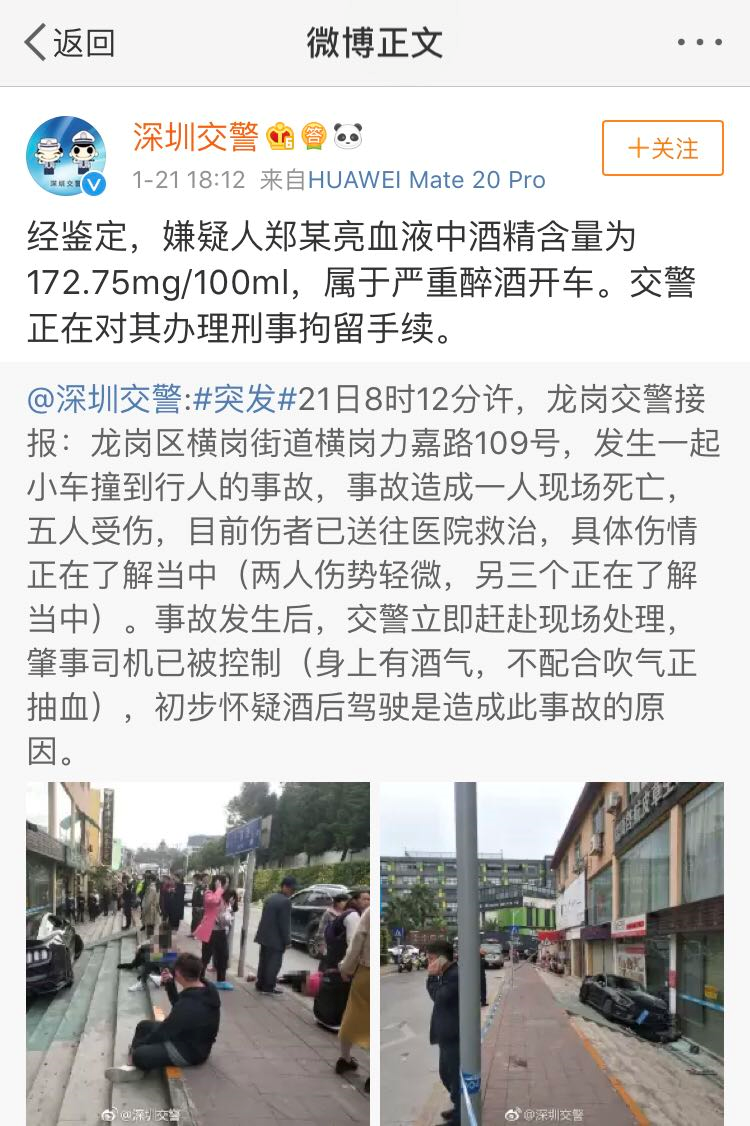Open the three-dot overflow menu
The height and width of the screenshot is (1126, 750).
(x=699, y=43)
